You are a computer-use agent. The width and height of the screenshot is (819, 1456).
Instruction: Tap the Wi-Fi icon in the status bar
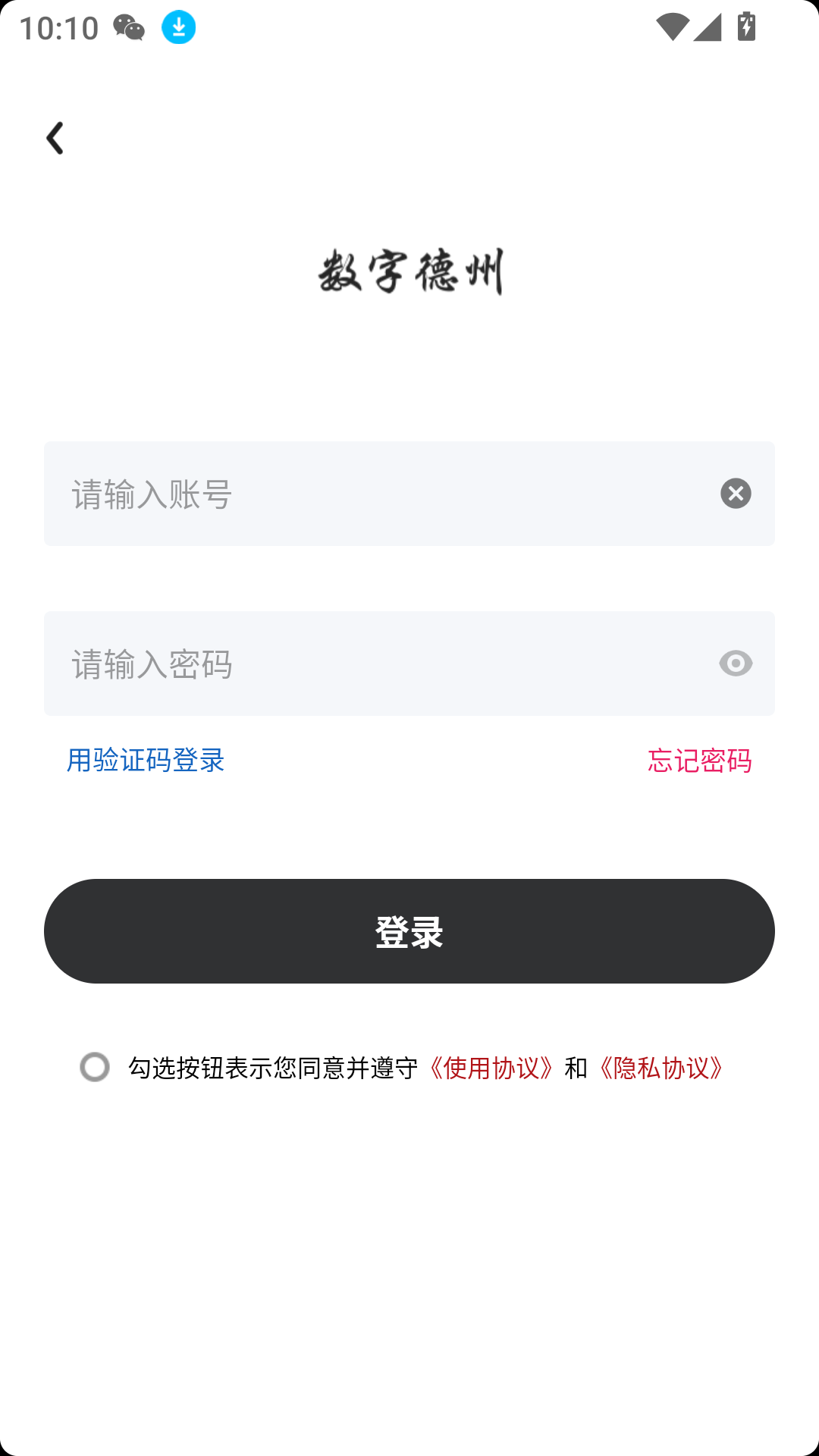(x=674, y=28)
